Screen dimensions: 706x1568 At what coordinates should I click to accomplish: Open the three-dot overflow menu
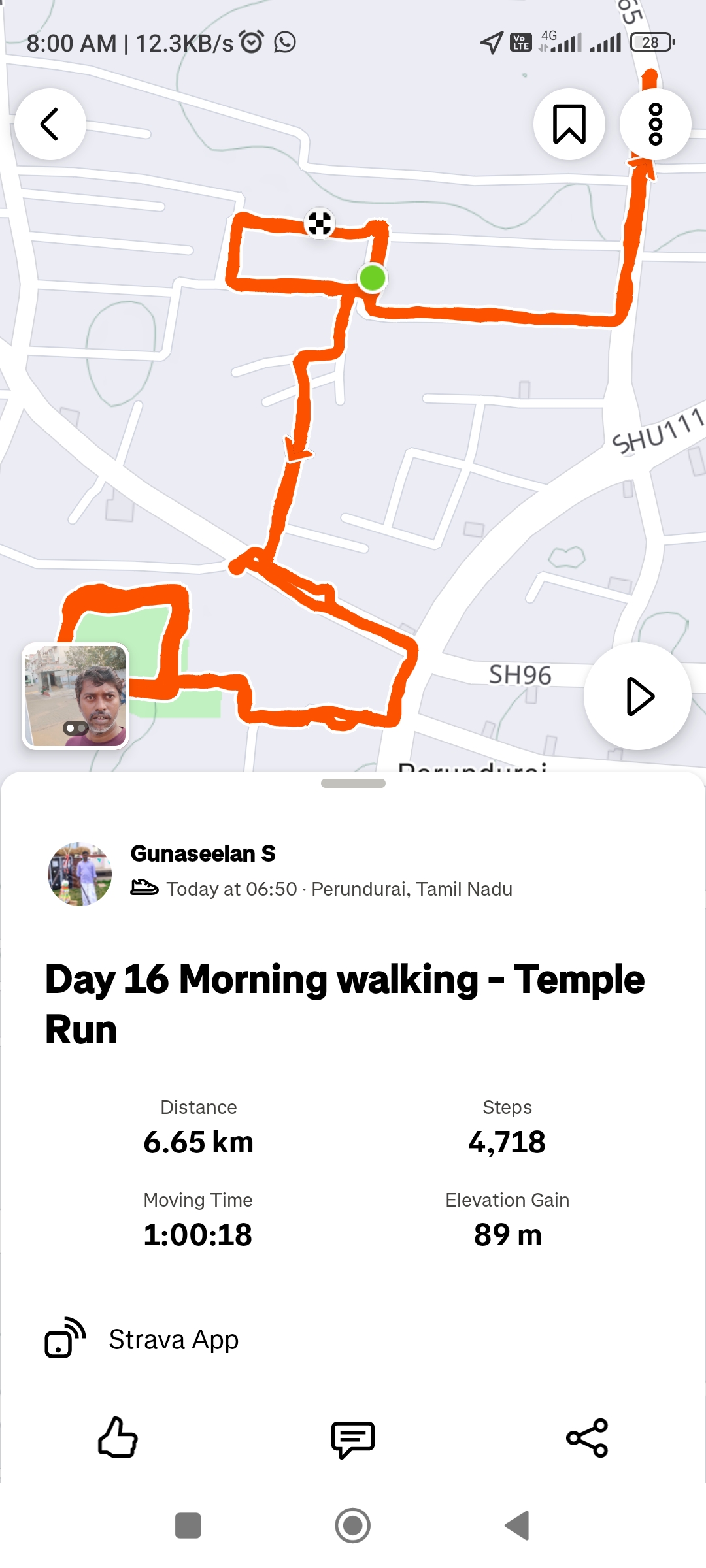point(655,124)
